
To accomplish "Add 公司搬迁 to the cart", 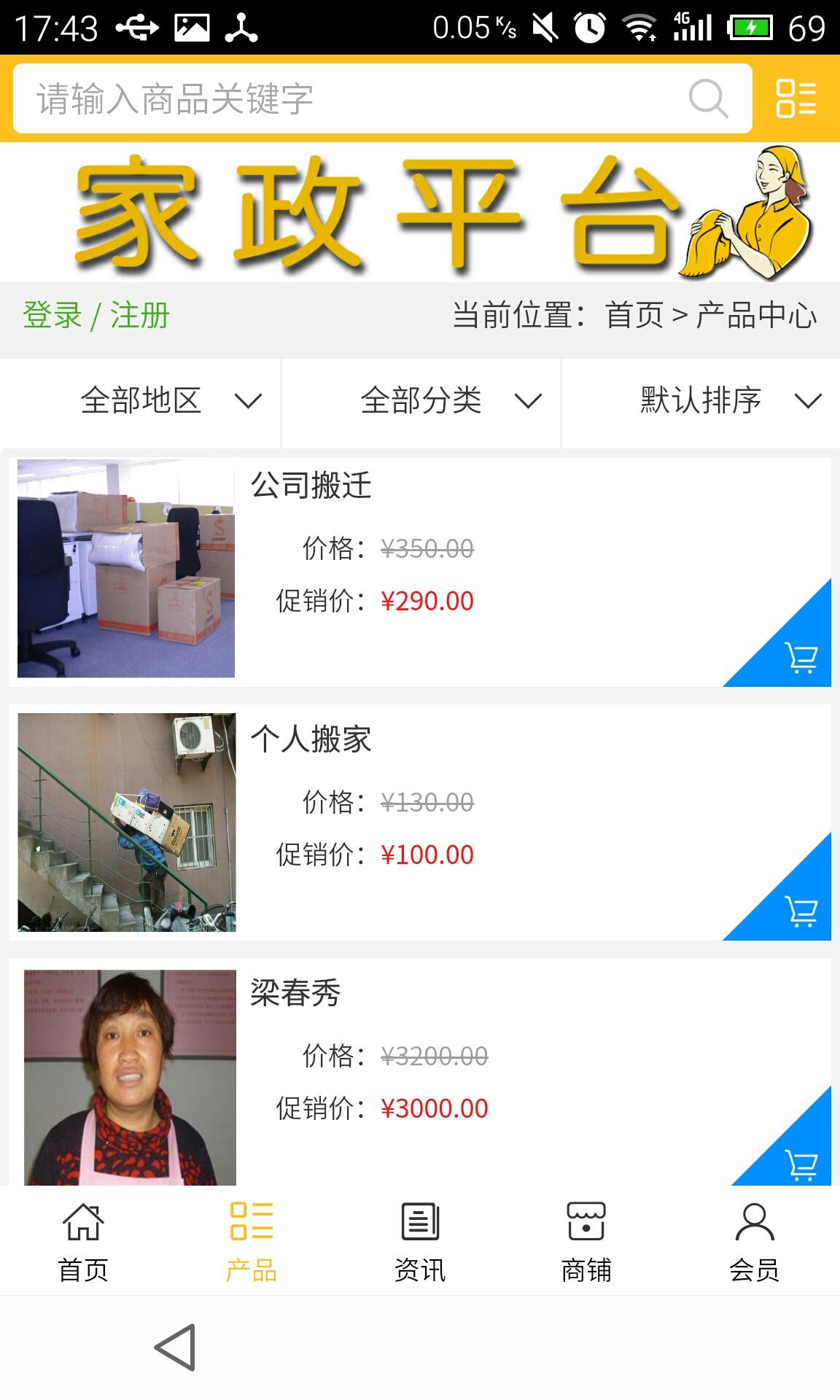I will click(801, 658).
